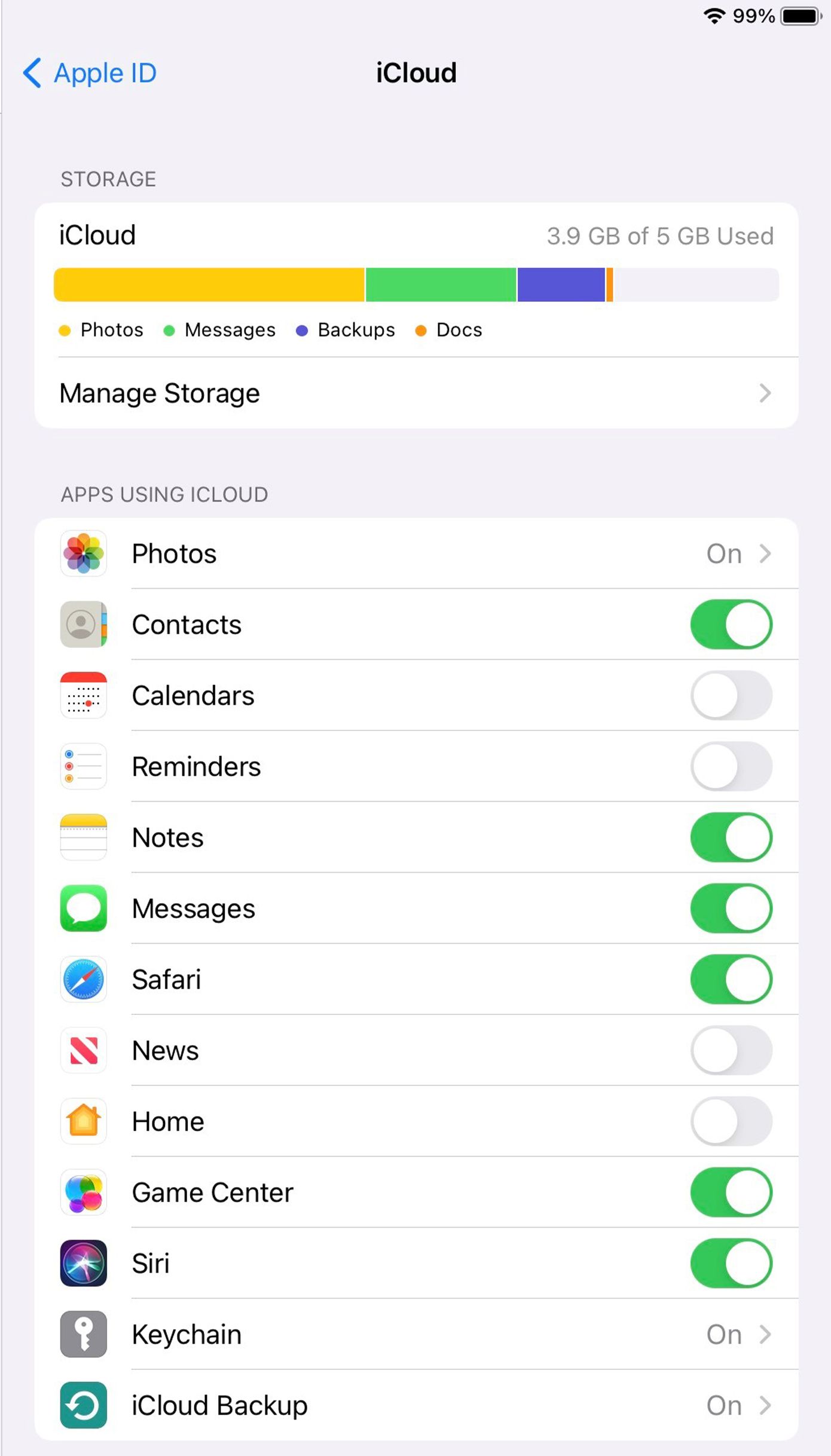
Task: Enable the Calendars toggle
Action: click(732, 695)
